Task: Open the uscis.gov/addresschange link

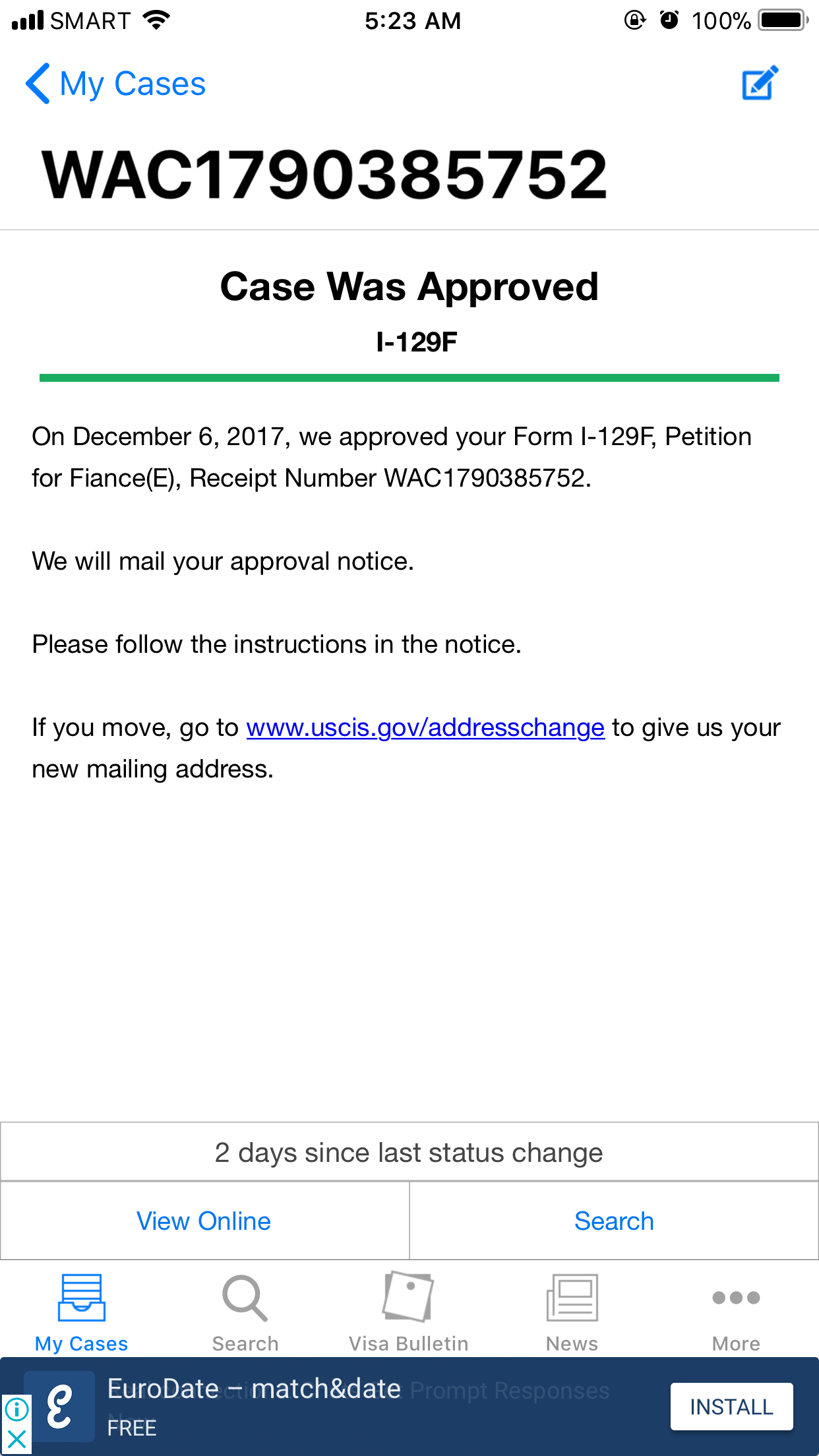Action: pyautogui.click(x=425, y=727)
